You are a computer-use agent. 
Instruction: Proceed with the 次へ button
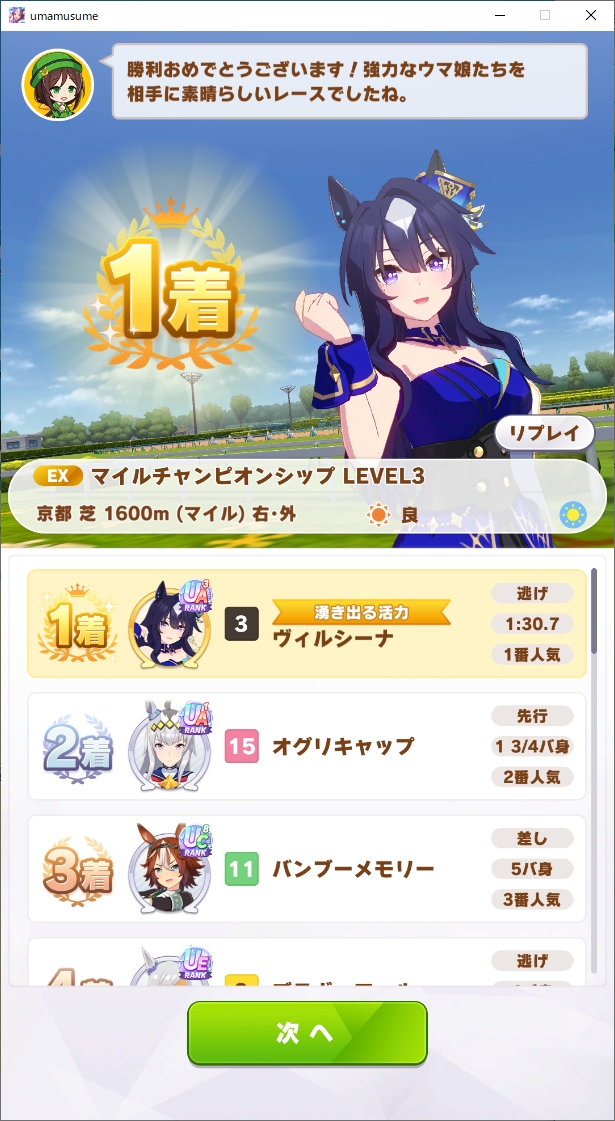[x=307, y=1033]
